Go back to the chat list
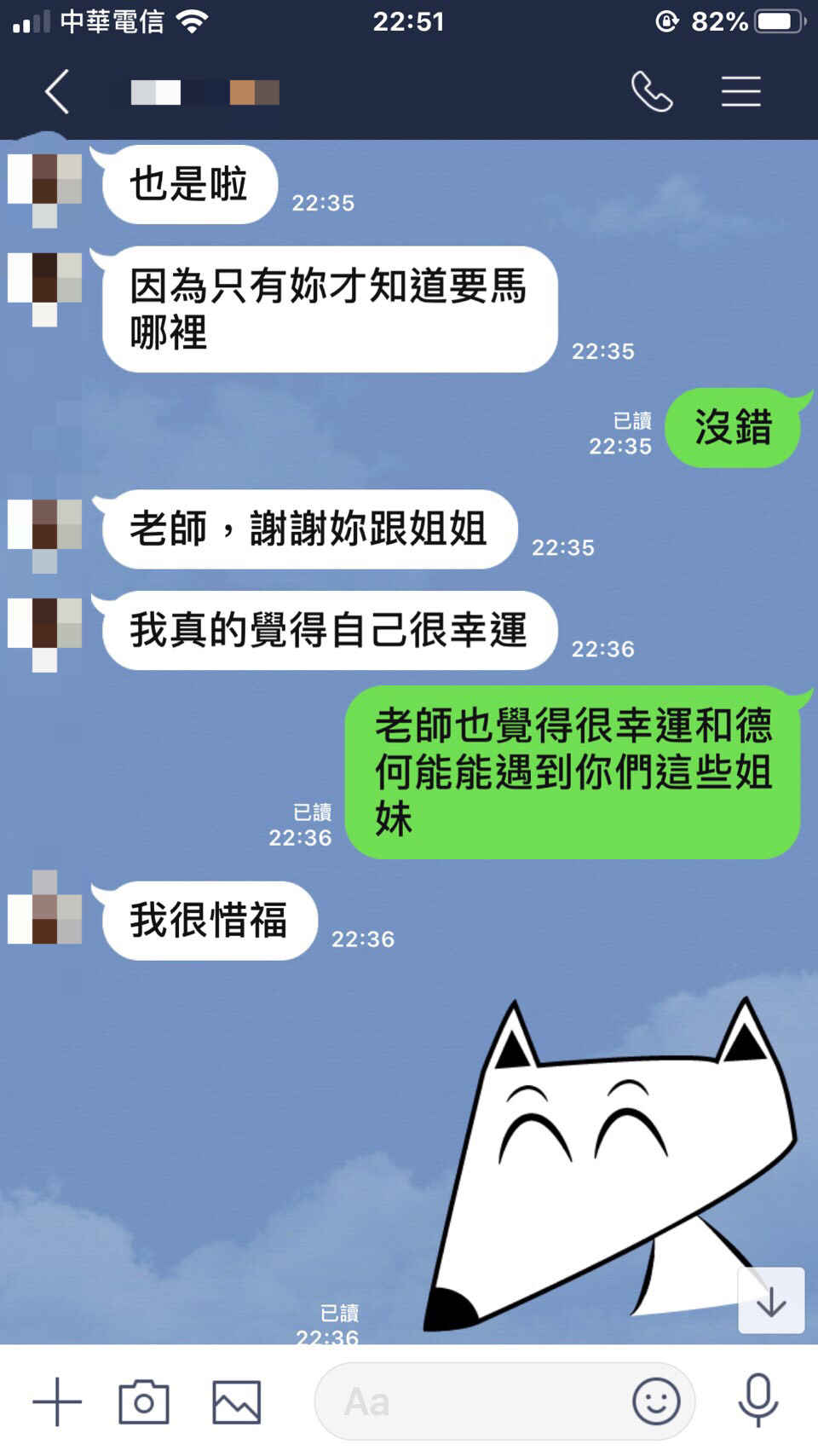Screen dimensions: 818x1456 (57, 92)
